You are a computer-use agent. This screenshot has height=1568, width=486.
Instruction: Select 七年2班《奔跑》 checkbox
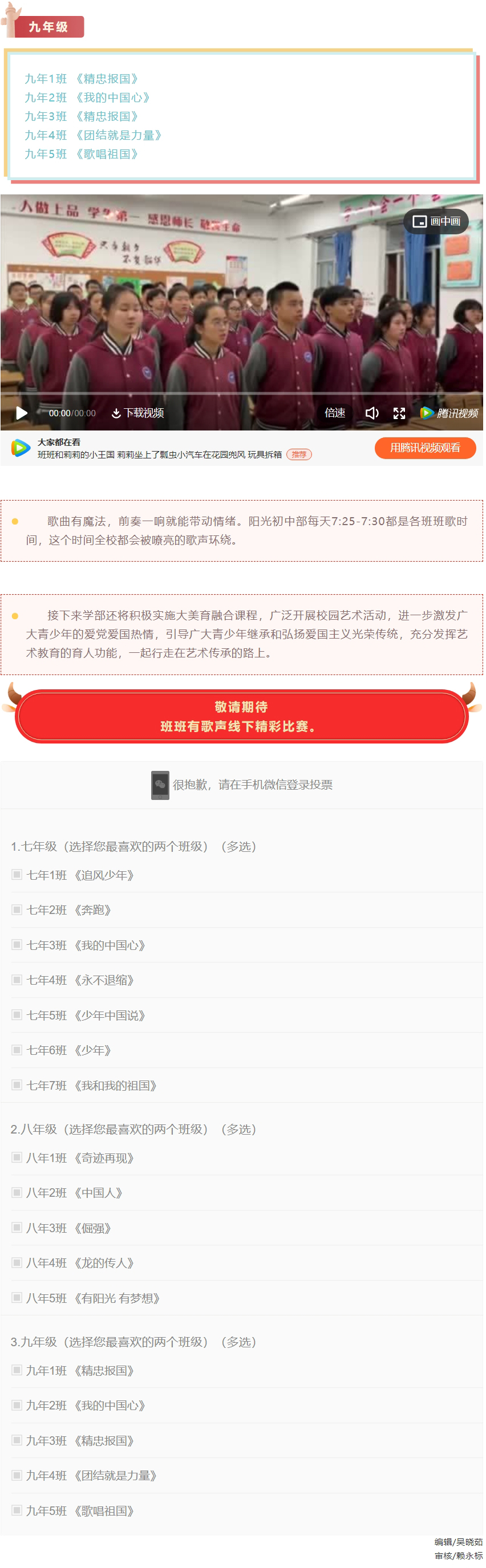(x=17, y=909)
